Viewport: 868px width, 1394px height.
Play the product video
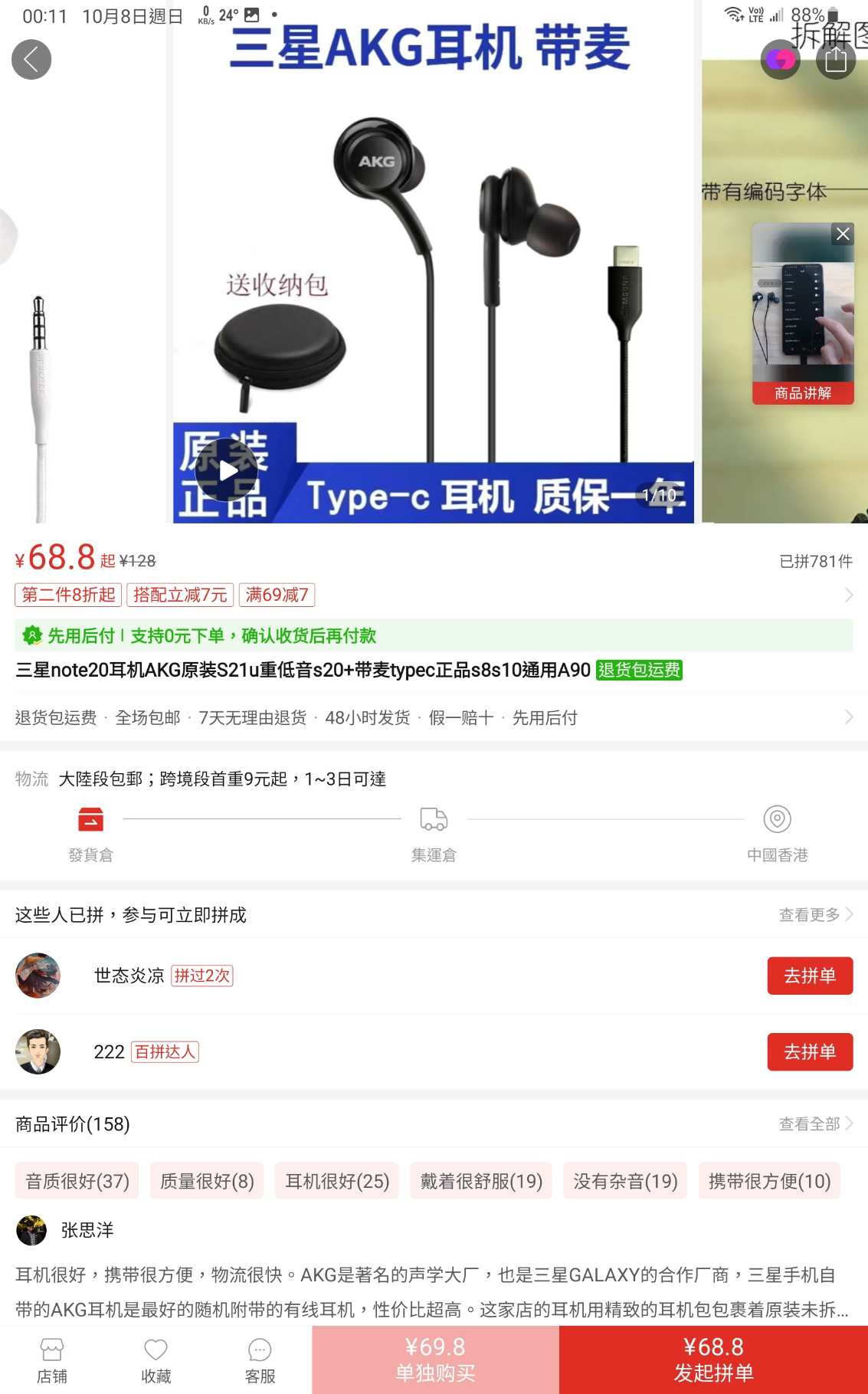tap(226, 470)
